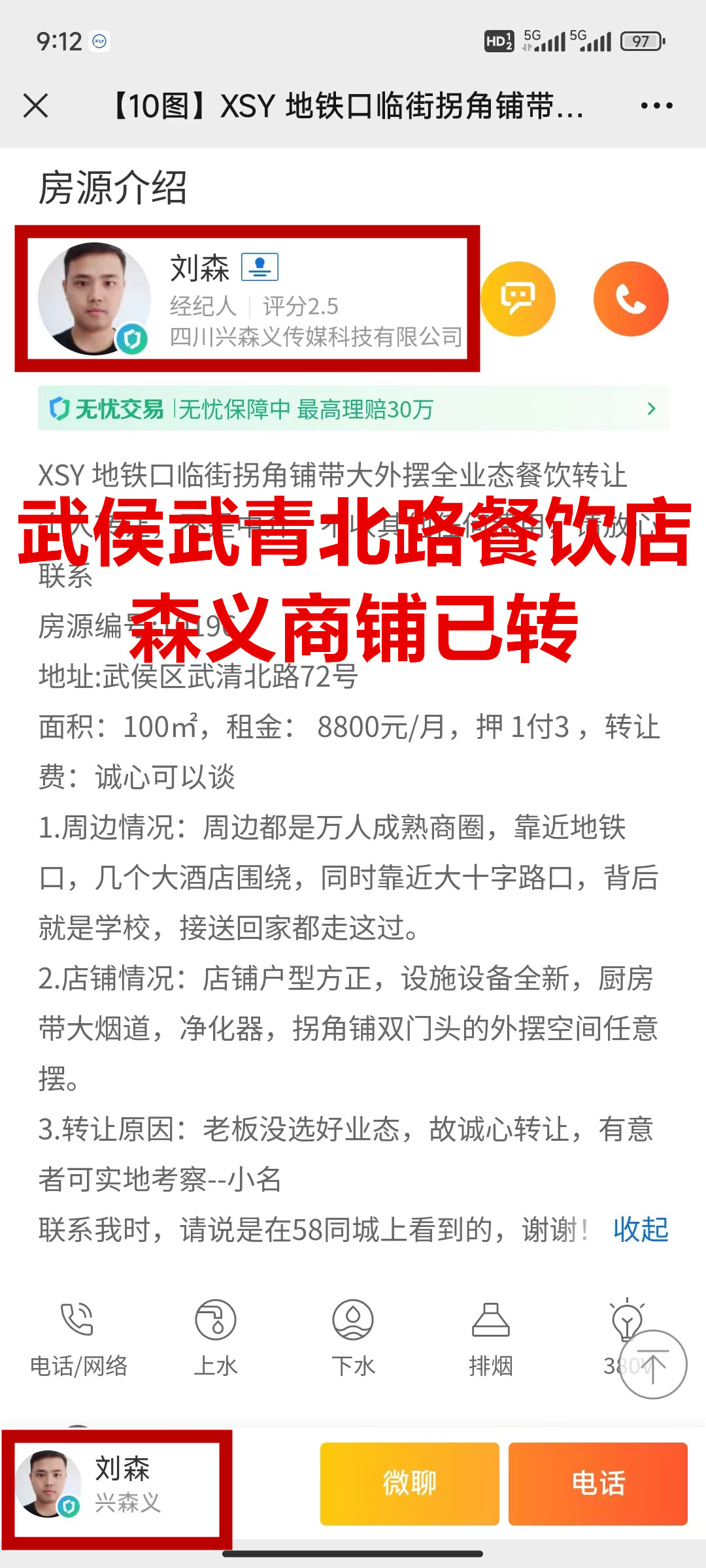Call the agent via orange phone icon
The height and width of the screenshot is (1568, 706).
[x=631, y=299]
